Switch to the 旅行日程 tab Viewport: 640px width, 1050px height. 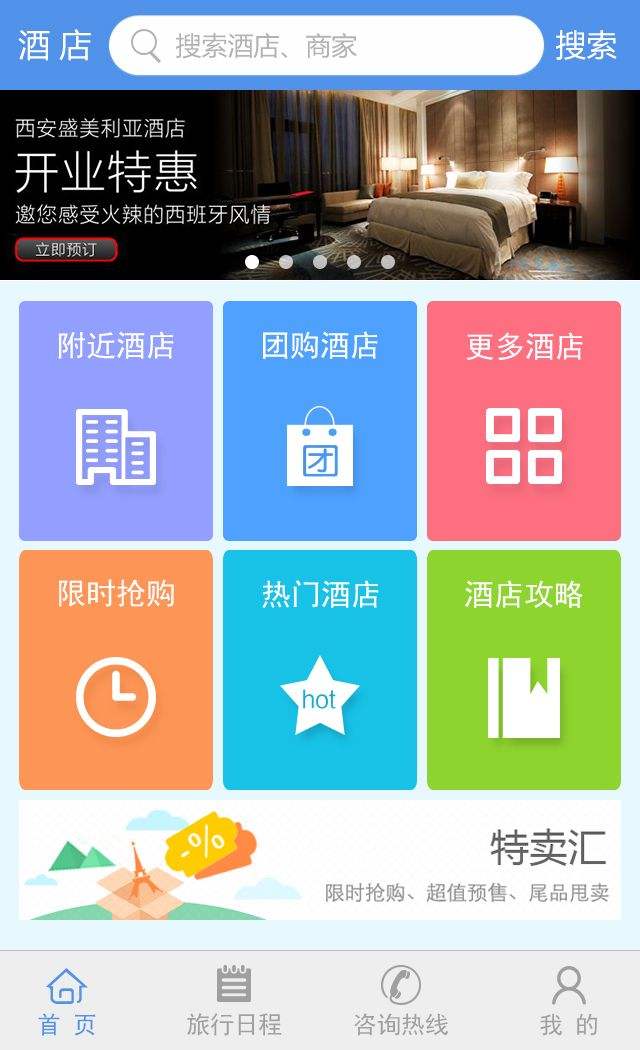click(x=234, y=1000)
